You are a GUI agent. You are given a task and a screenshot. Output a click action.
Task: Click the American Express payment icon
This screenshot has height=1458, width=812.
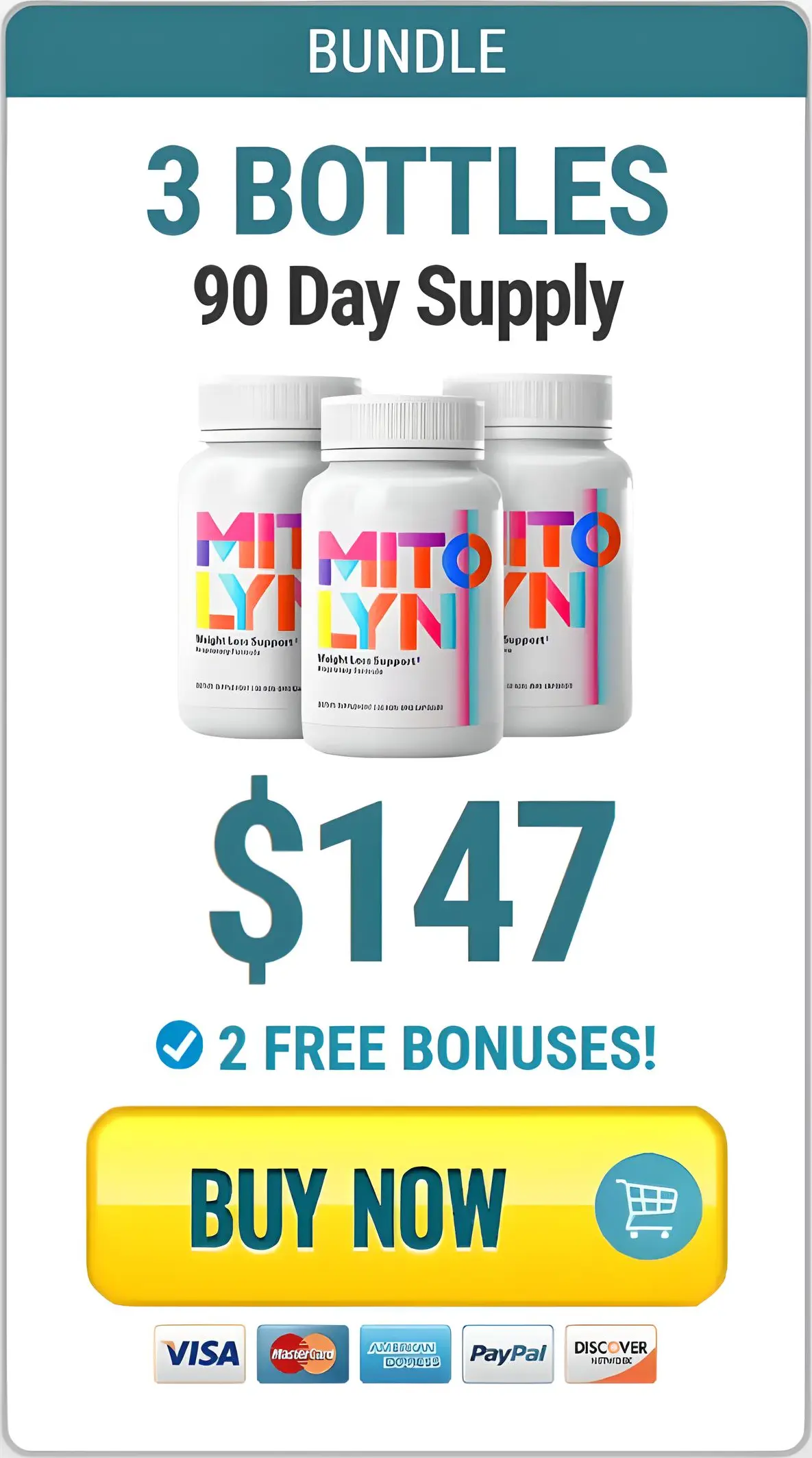(x=406, y=1354)
